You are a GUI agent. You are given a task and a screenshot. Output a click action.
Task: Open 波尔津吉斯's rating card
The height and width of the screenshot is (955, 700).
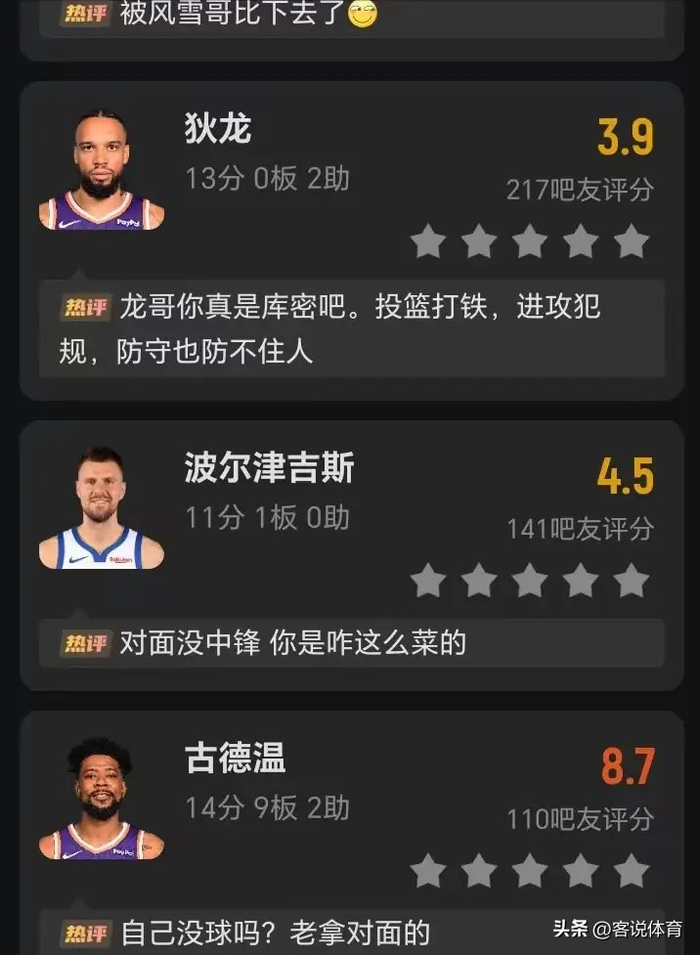pos(269,469)
